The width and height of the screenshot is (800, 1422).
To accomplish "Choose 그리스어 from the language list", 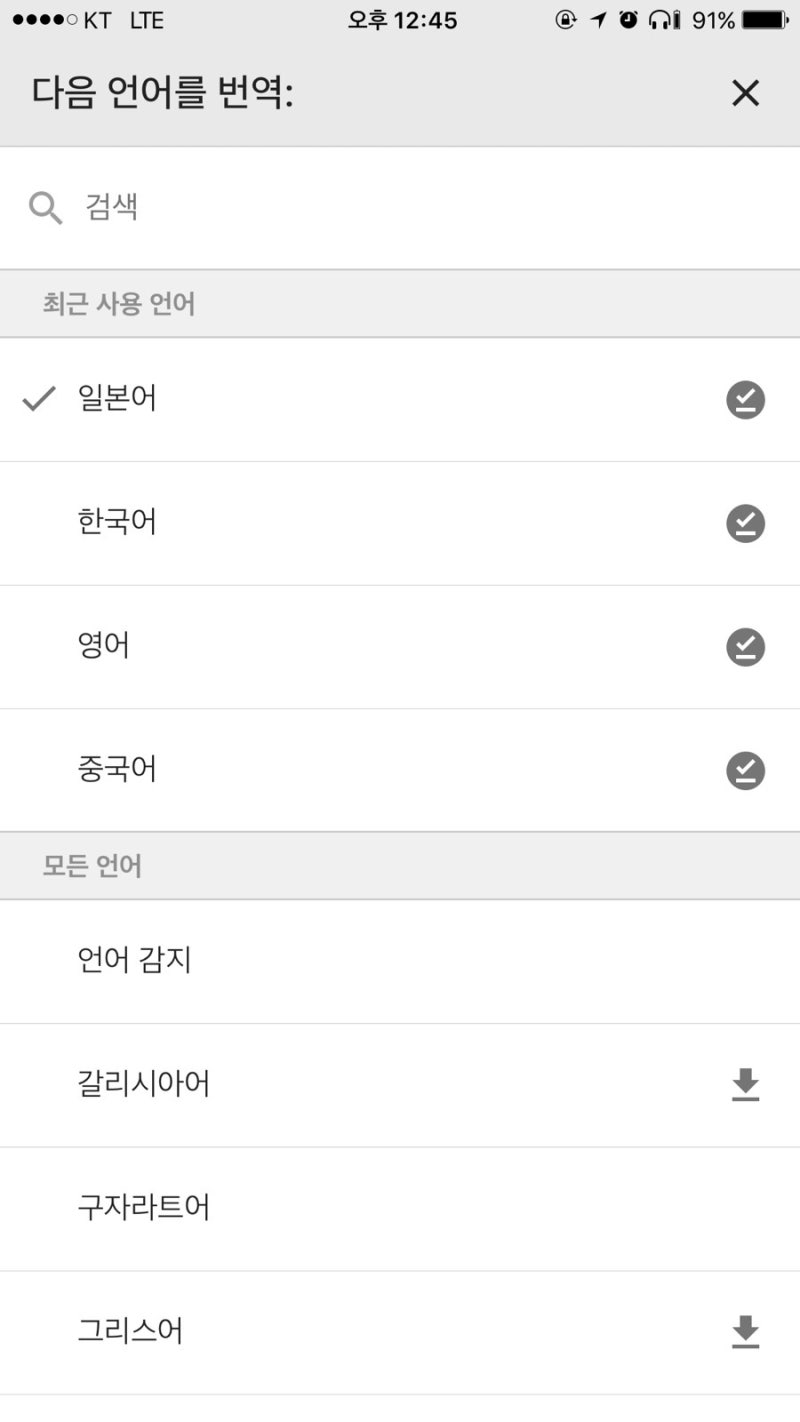I will (x=400, y=1332).
